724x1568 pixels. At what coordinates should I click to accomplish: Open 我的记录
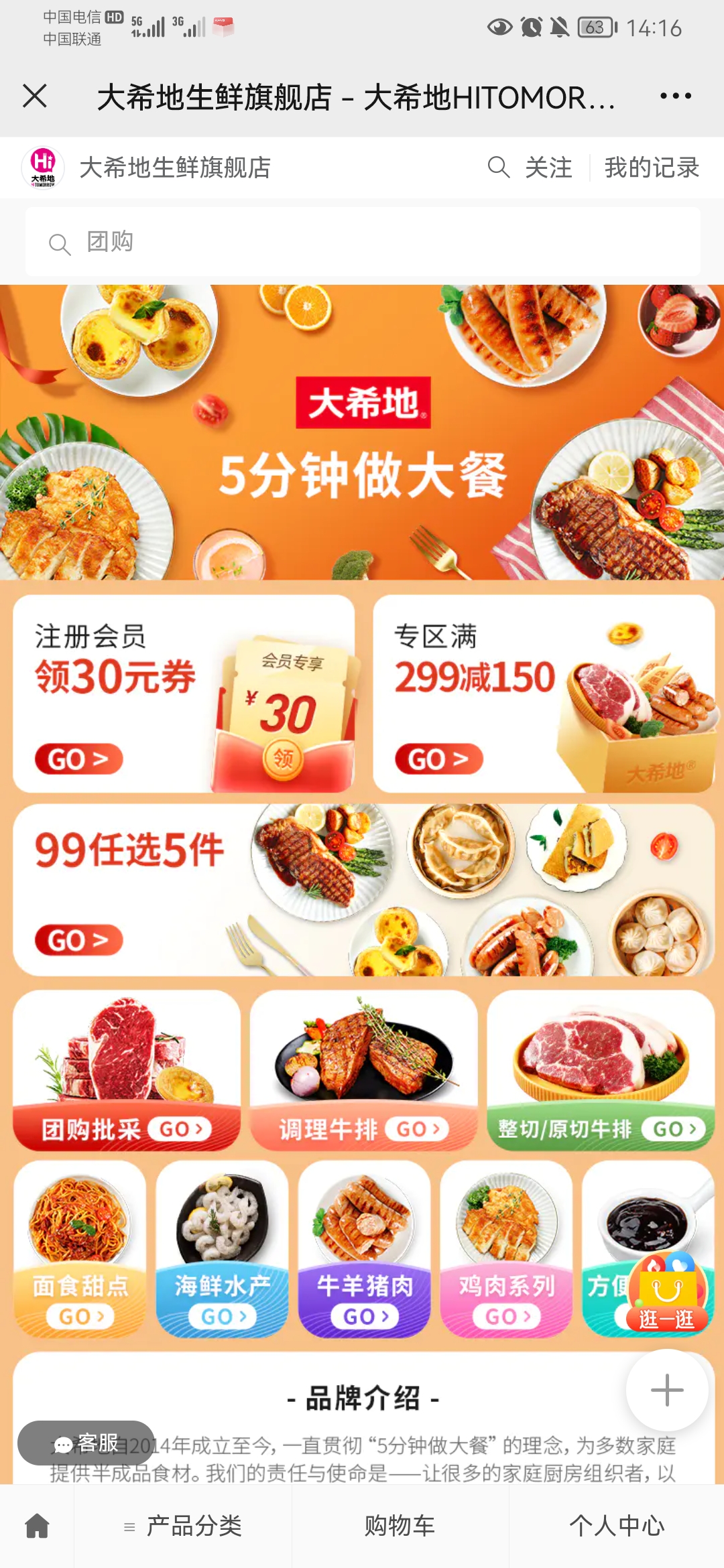652,168
